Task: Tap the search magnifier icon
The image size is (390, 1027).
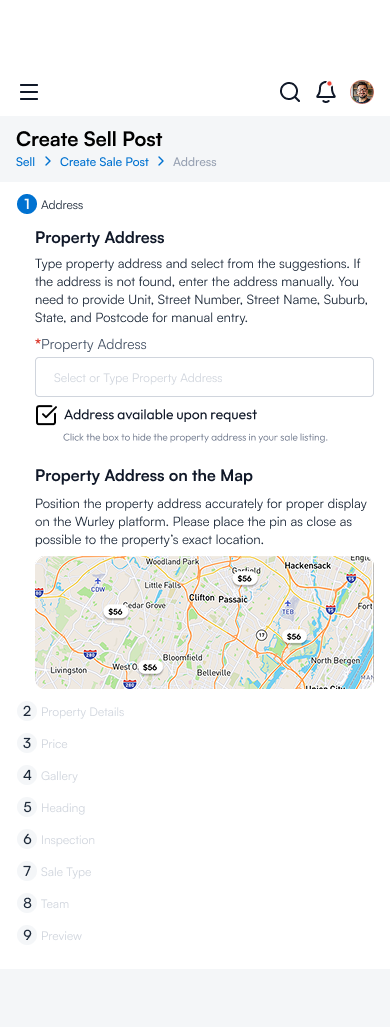Action: point(290,92)
